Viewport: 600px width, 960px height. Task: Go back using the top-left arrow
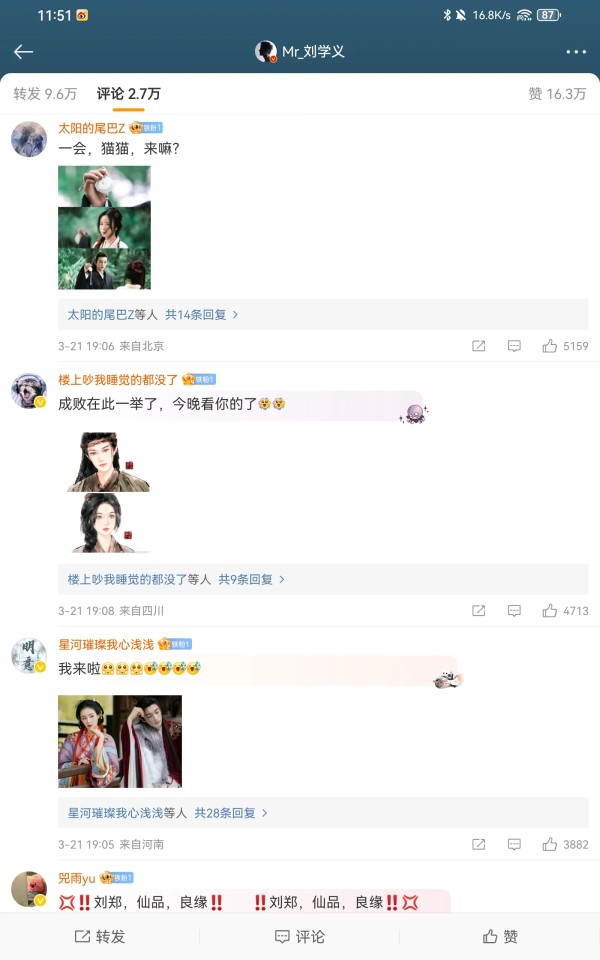pos(24,52)
